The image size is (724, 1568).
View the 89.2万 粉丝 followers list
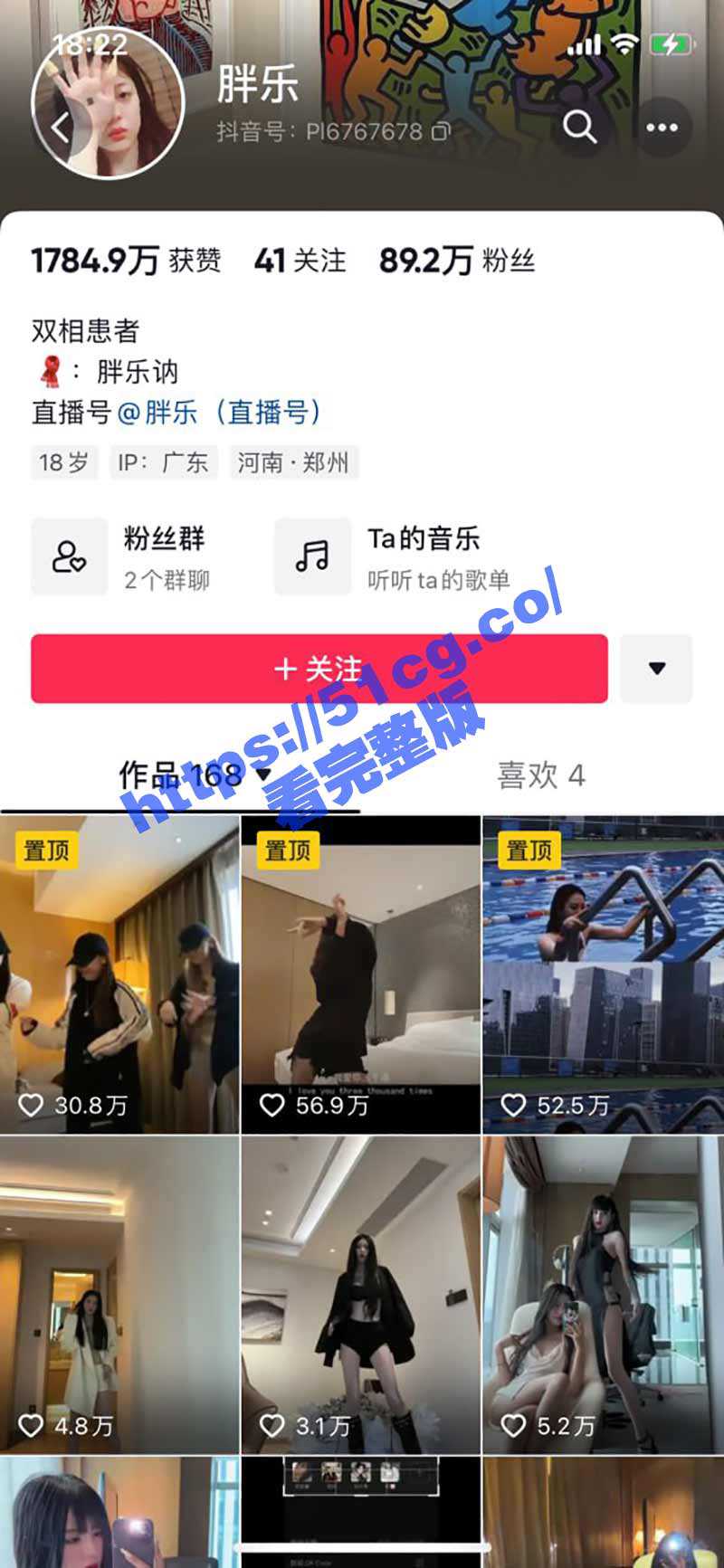pos(457,261)
